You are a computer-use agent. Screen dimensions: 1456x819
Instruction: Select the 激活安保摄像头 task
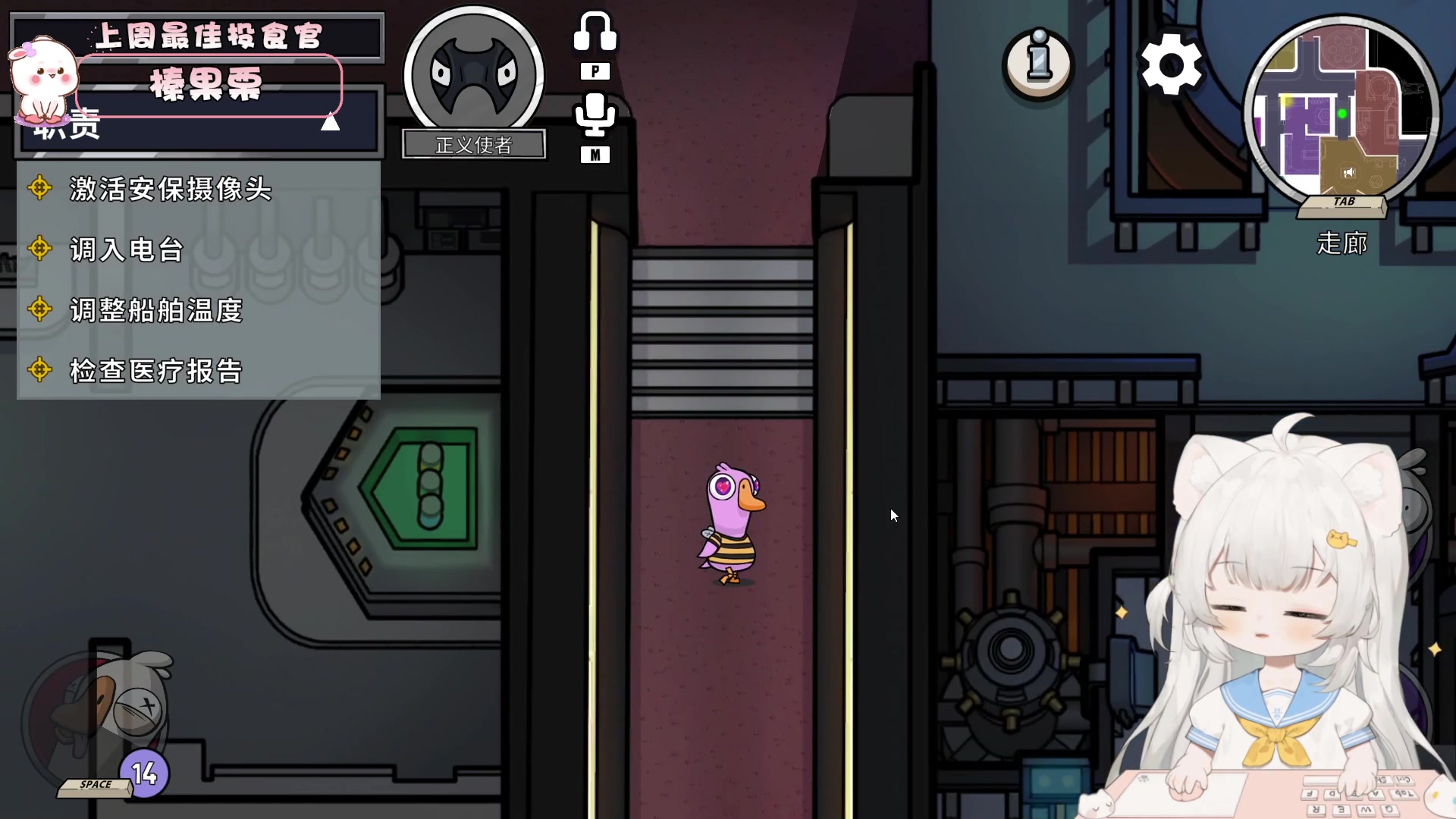coord(171,190)
